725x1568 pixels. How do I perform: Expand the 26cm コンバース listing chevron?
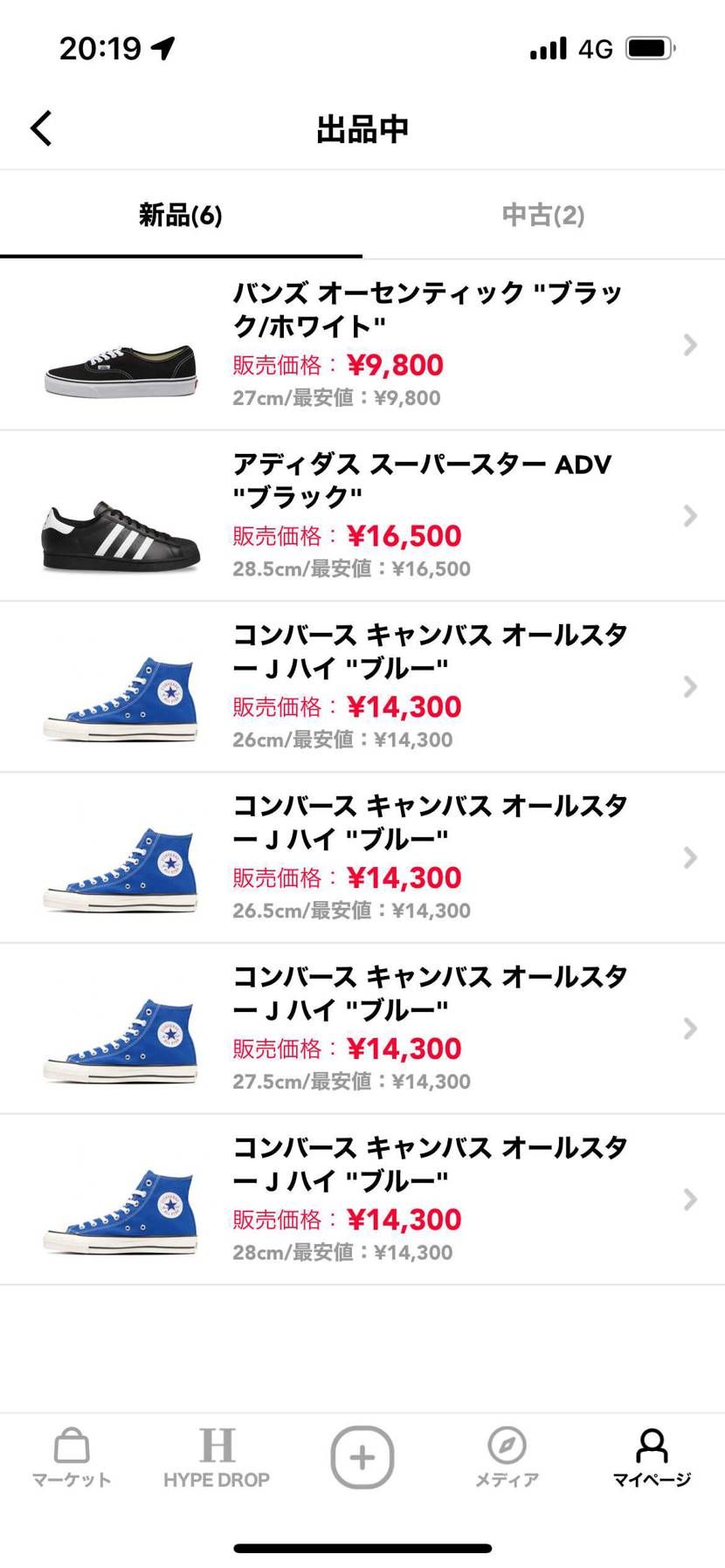(x=689, y=687)
